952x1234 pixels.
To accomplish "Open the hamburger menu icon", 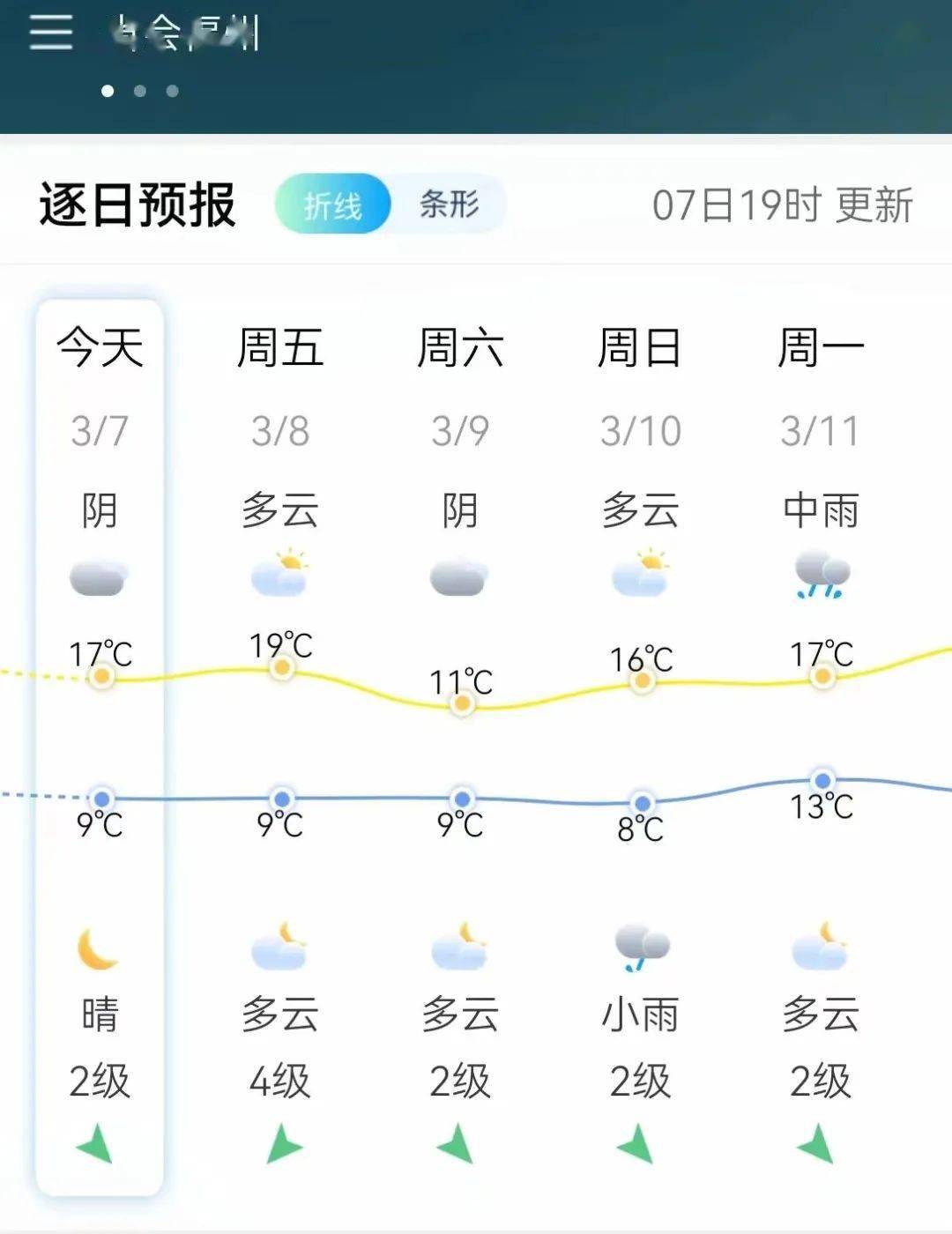I will click(48, 31).
